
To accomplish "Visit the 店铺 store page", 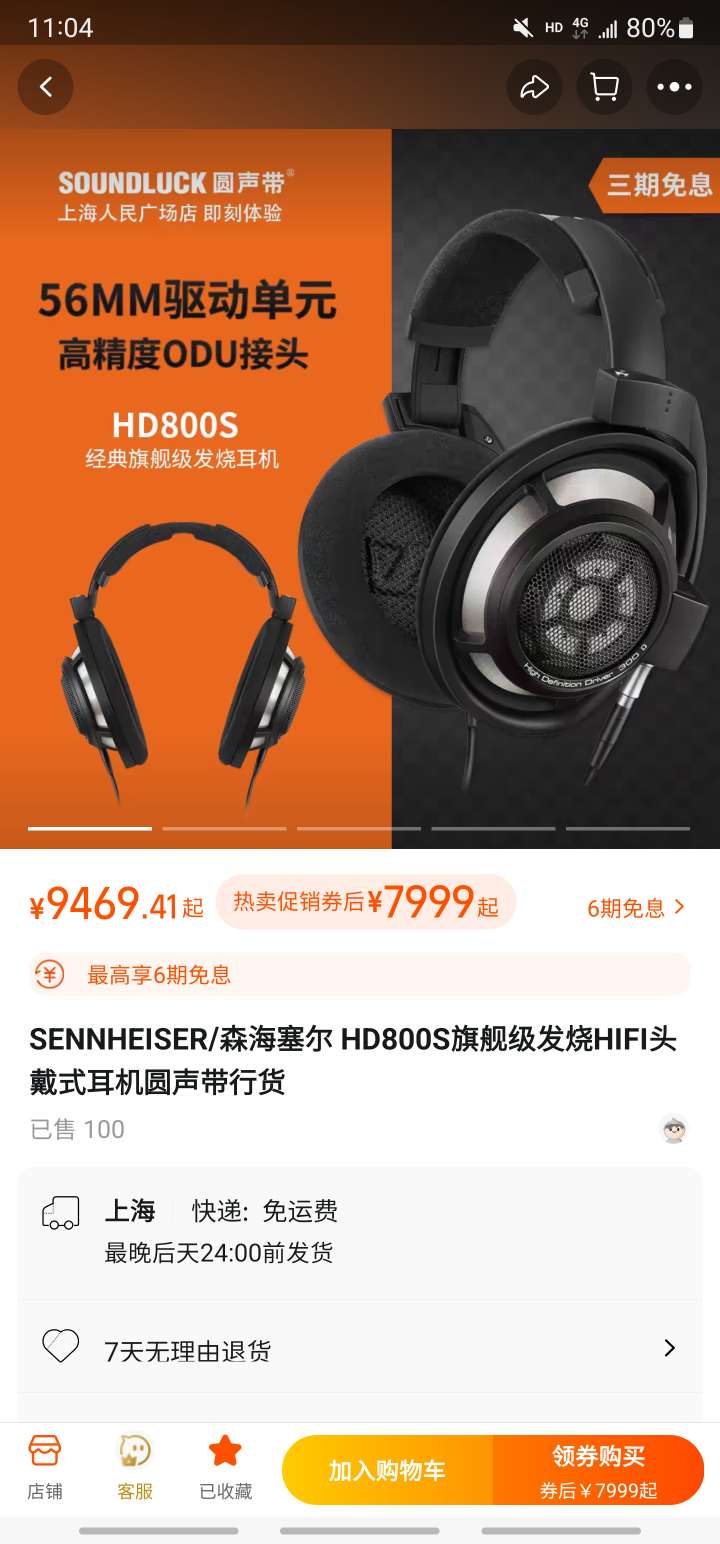I will pos(45,1467).
